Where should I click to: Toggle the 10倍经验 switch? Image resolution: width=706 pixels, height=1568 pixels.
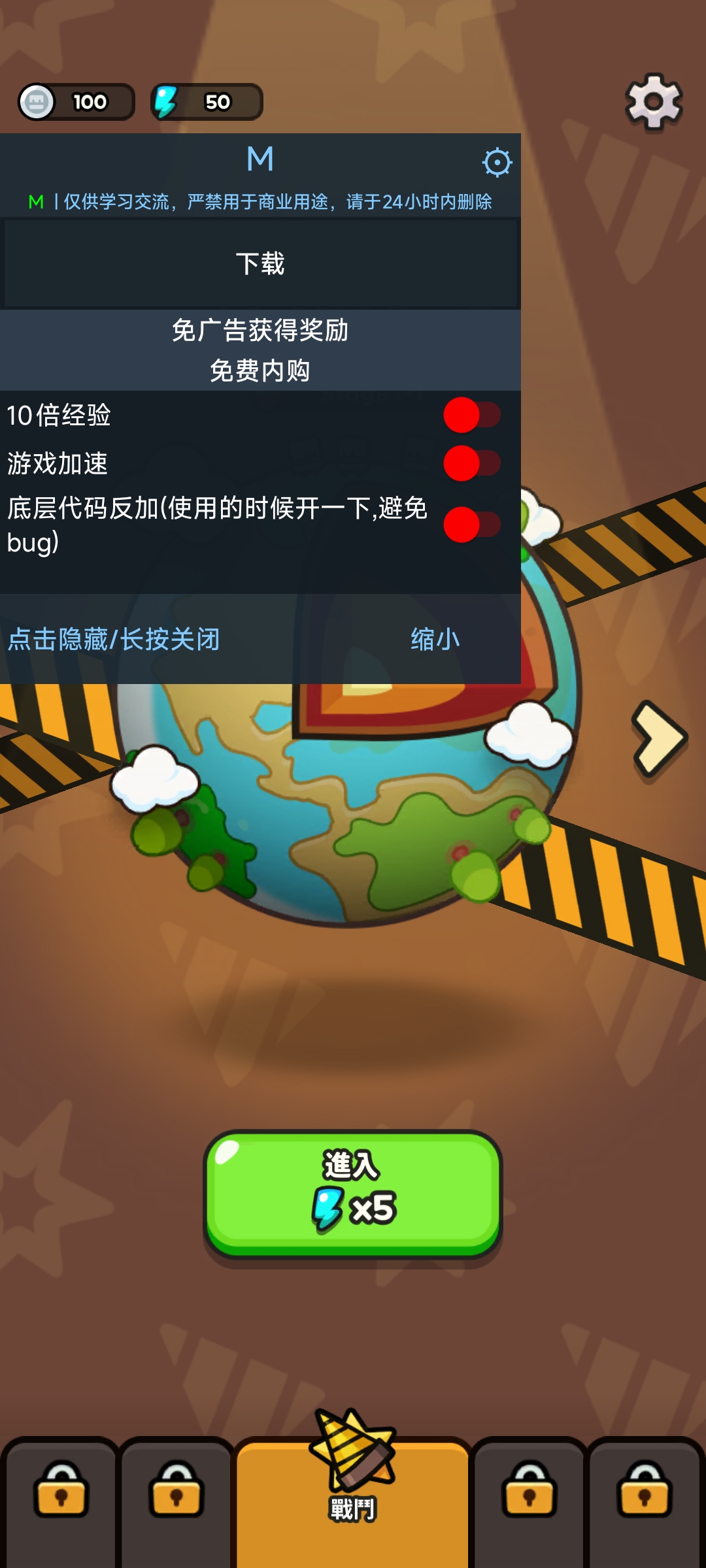tap(472, 416)
